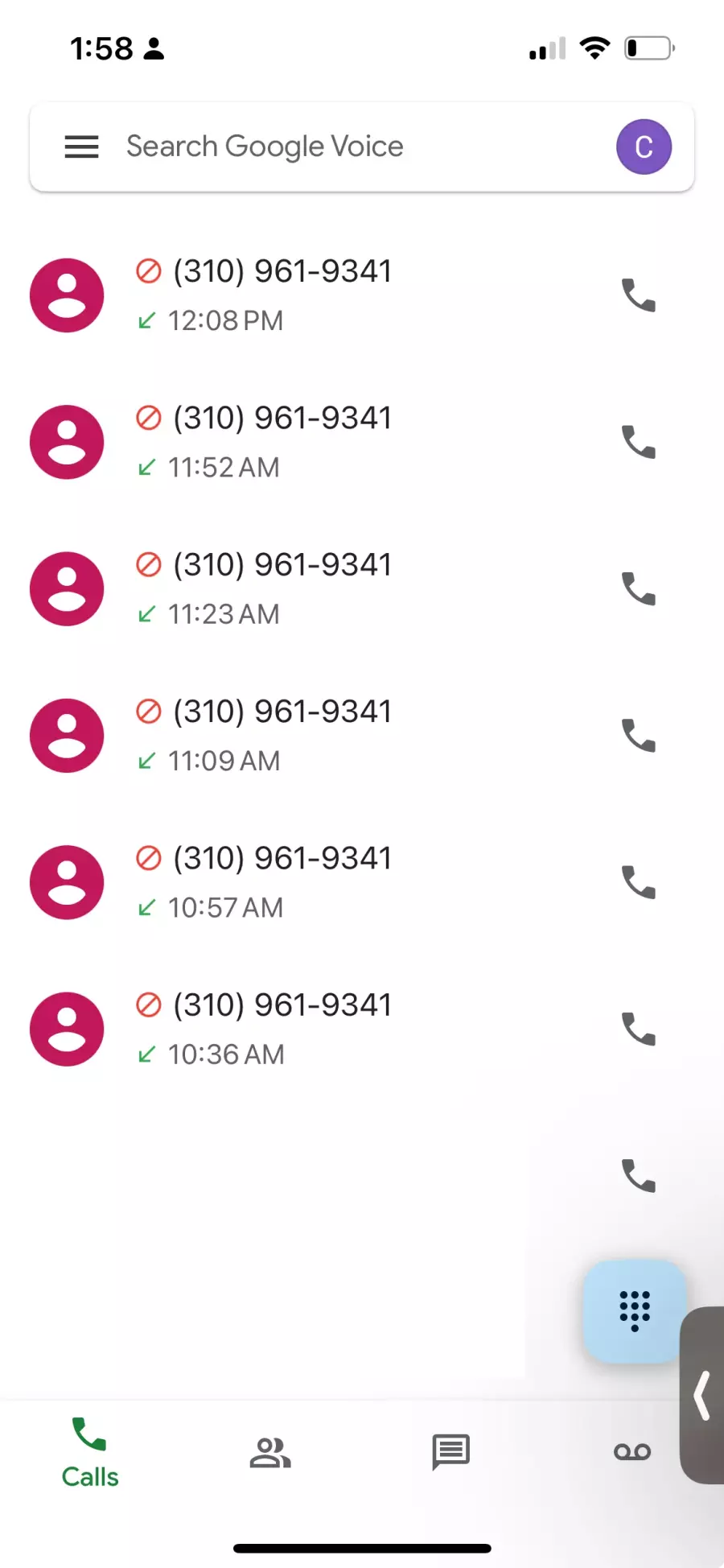This screenshot has height=1568, width=724.
Task: Open the 11:09 AM call entry
Action: 282,735
